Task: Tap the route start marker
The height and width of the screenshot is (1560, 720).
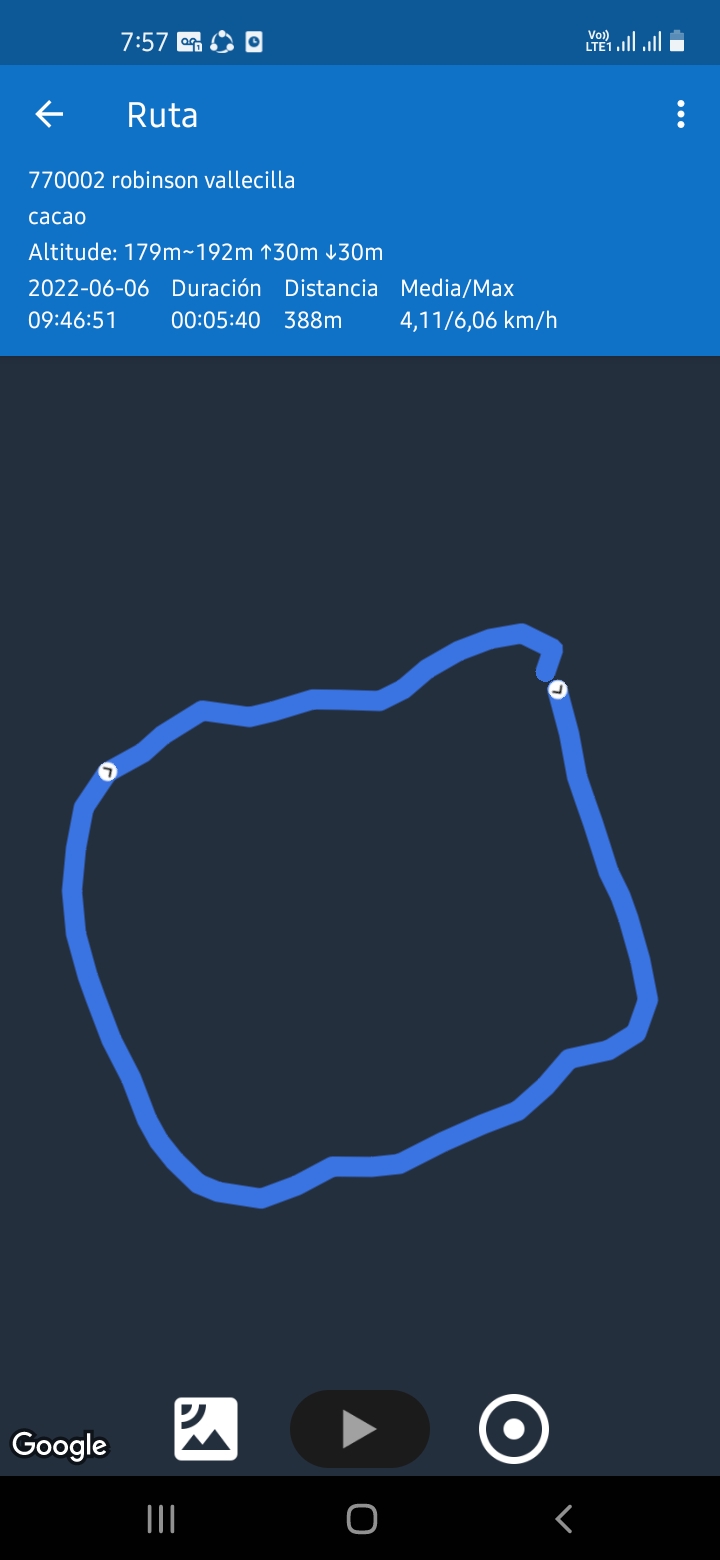Action: click(x=558, y=689)
